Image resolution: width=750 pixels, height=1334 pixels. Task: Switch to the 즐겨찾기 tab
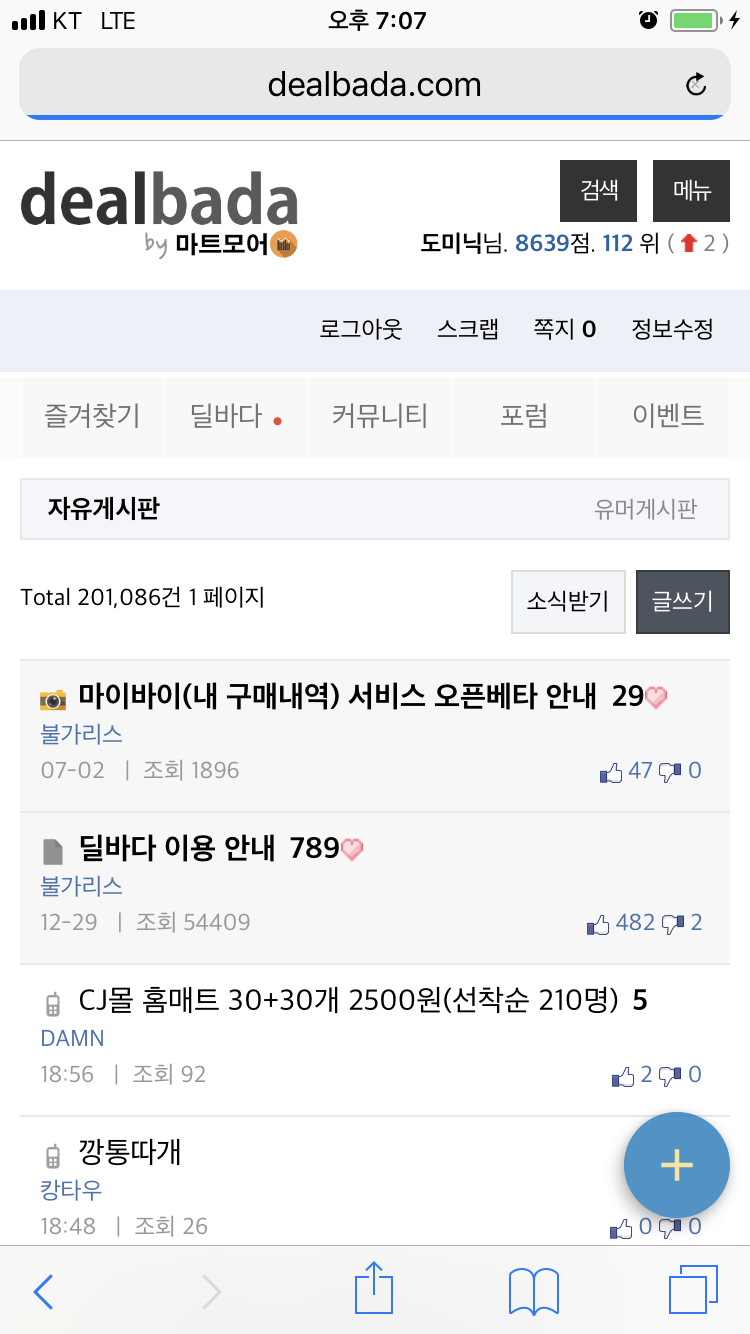point(92,416)
